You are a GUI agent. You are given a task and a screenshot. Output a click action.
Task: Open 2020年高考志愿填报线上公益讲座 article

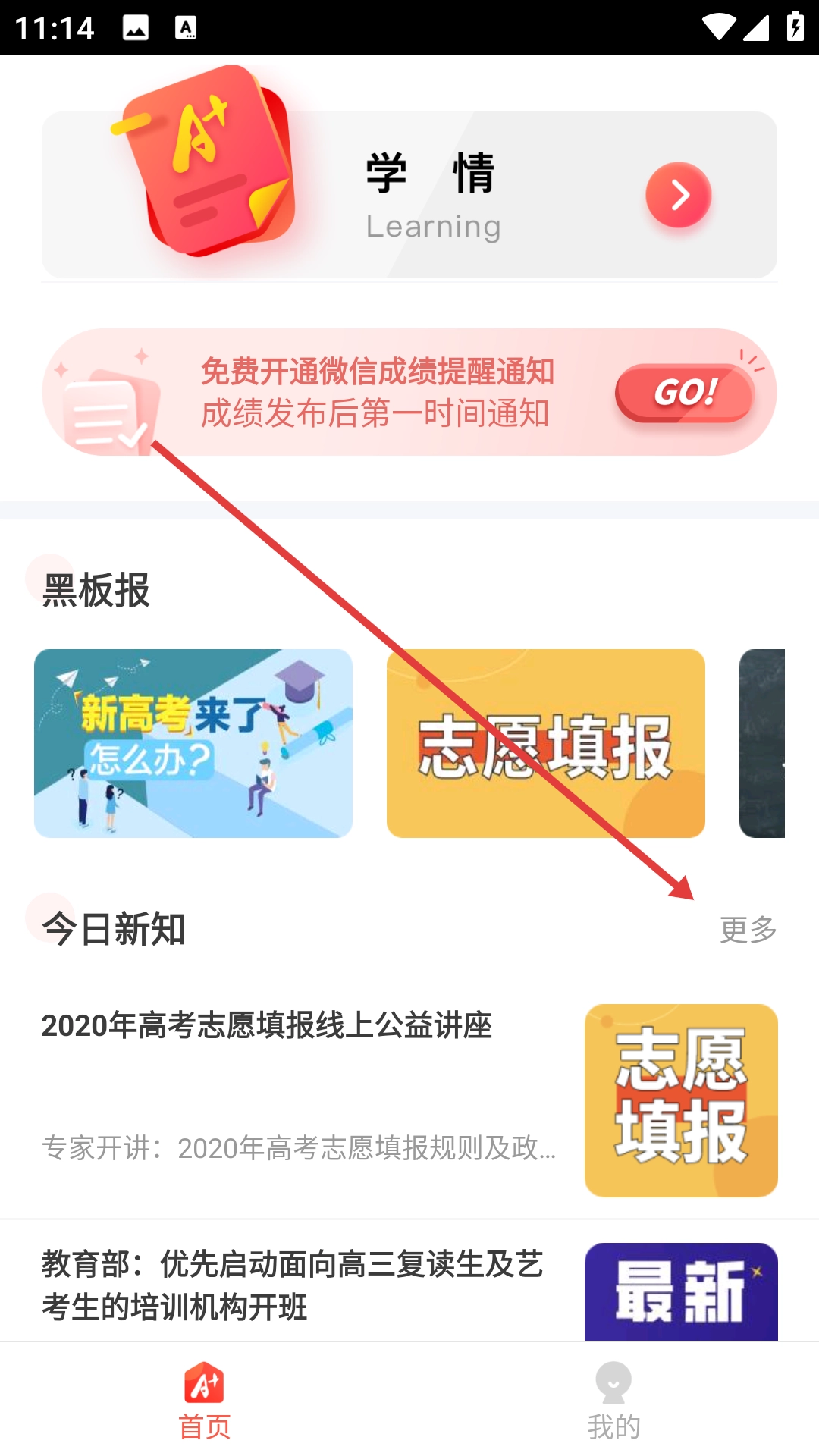[409, 1100]
